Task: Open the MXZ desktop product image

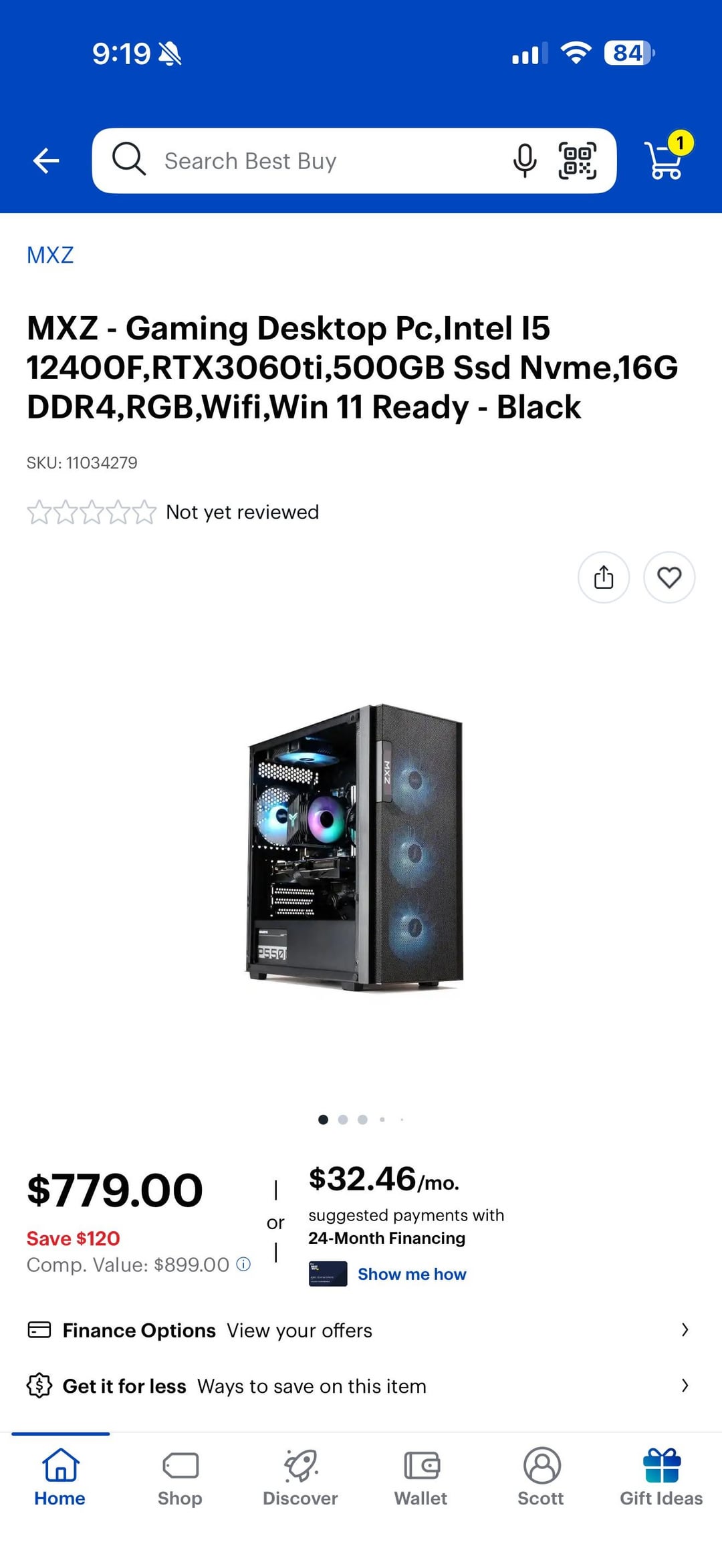Action: coord(354,847)
